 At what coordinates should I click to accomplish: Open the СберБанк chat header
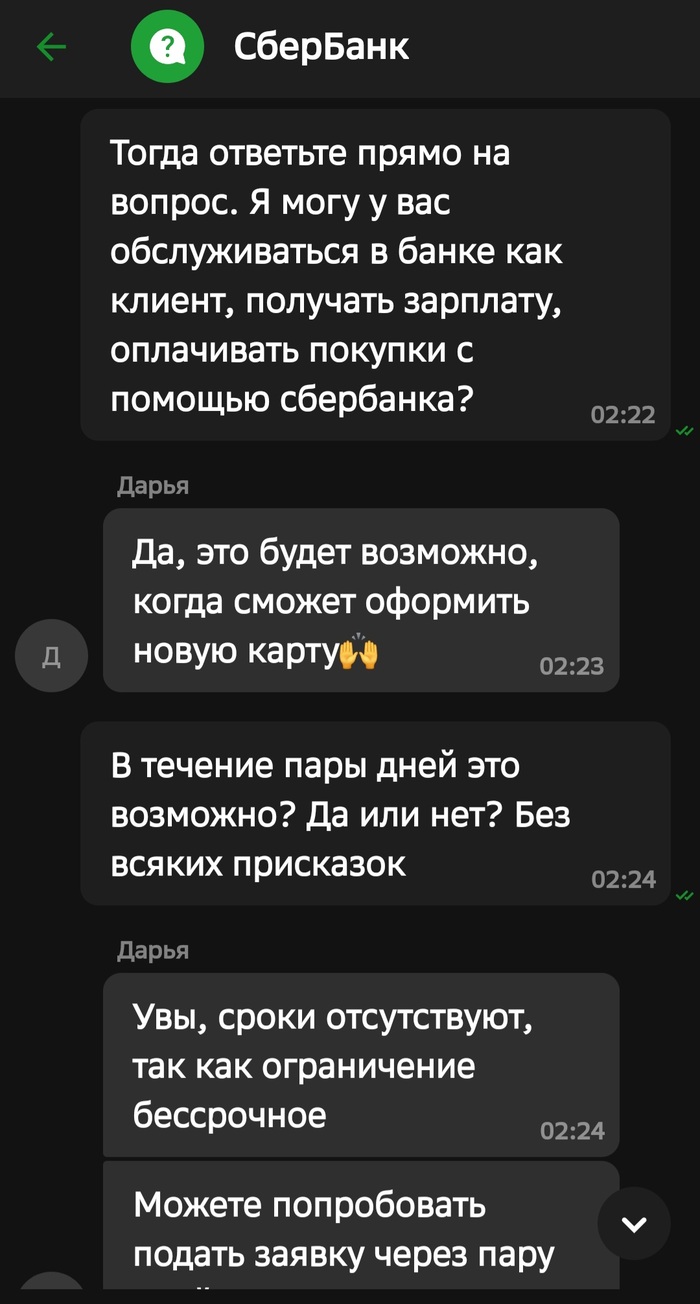[x=321, y=47]
